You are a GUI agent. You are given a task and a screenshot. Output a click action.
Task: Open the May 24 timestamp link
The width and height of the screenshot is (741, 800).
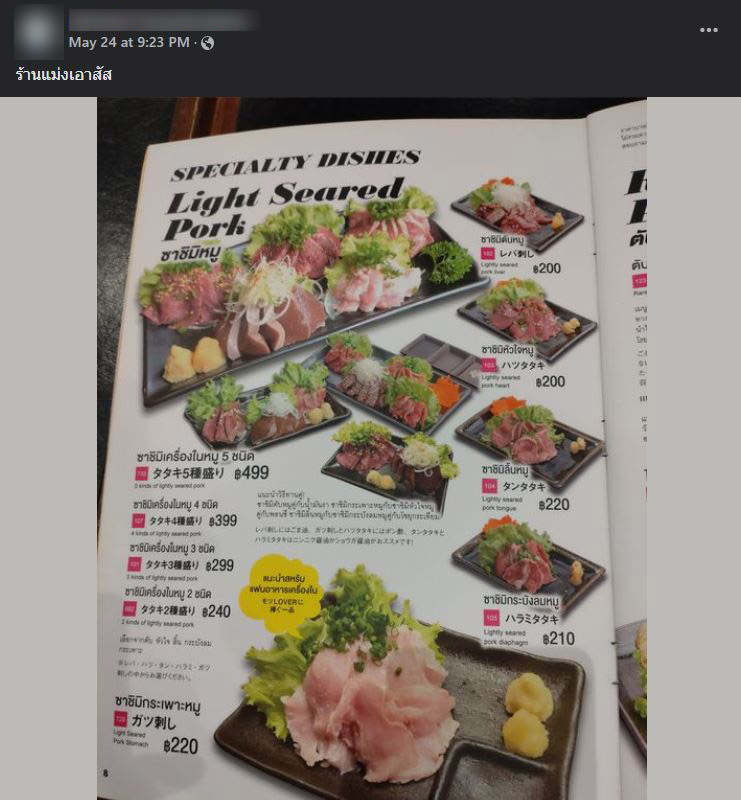[129, 43]
